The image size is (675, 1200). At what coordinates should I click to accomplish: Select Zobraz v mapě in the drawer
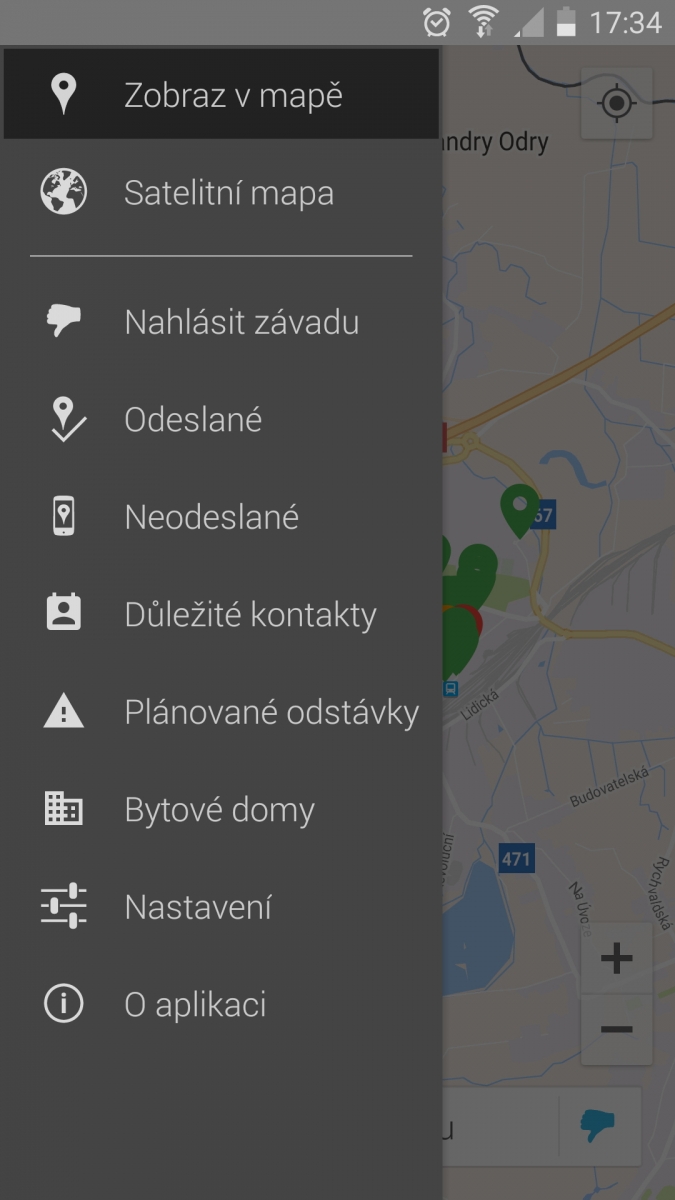(221, 94)
